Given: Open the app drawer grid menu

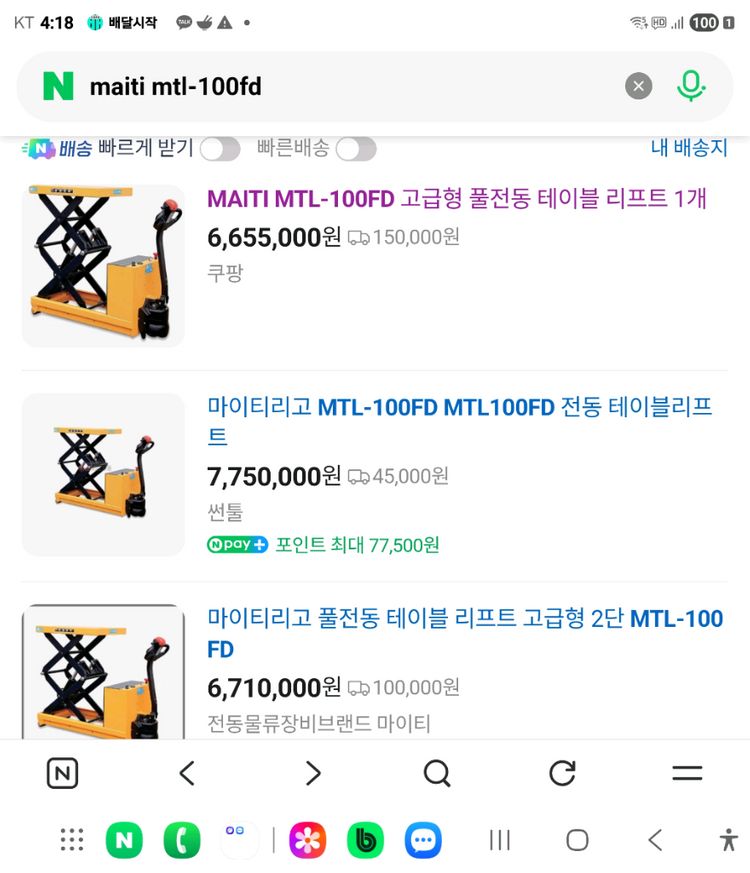Looking at the screenshot, I should point(71,841).
